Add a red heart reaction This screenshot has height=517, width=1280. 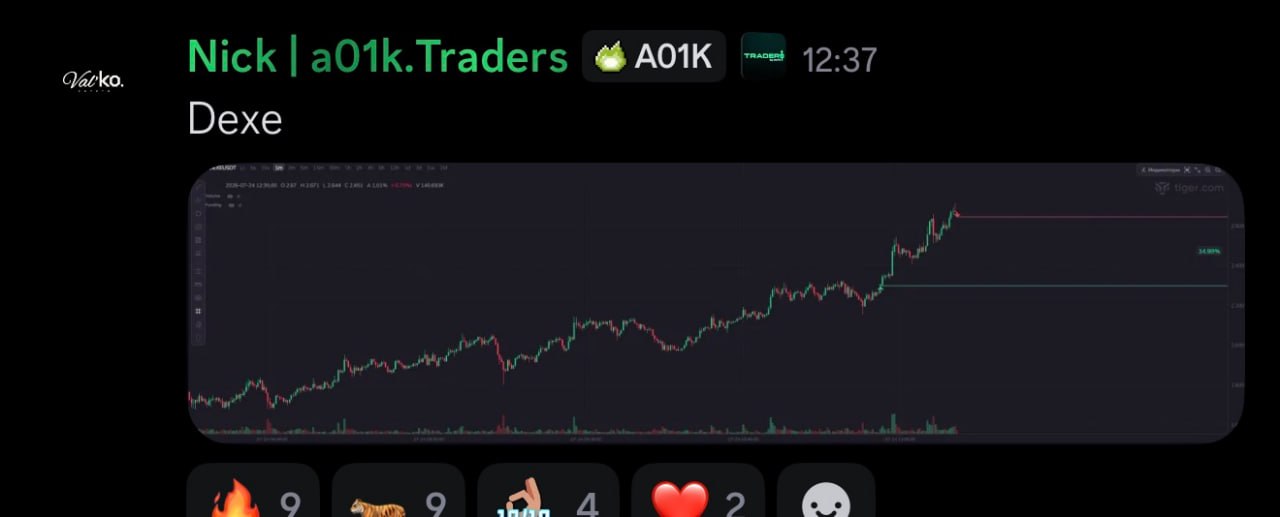698,491
